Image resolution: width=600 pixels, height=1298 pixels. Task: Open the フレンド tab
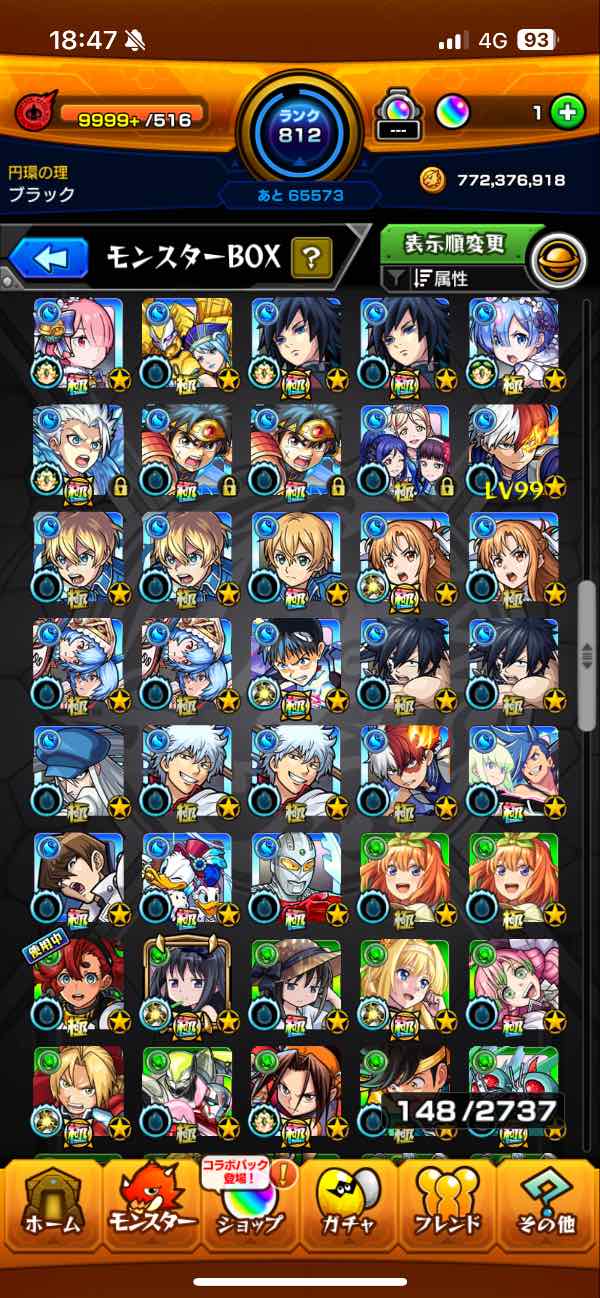tap(447, 1208)
